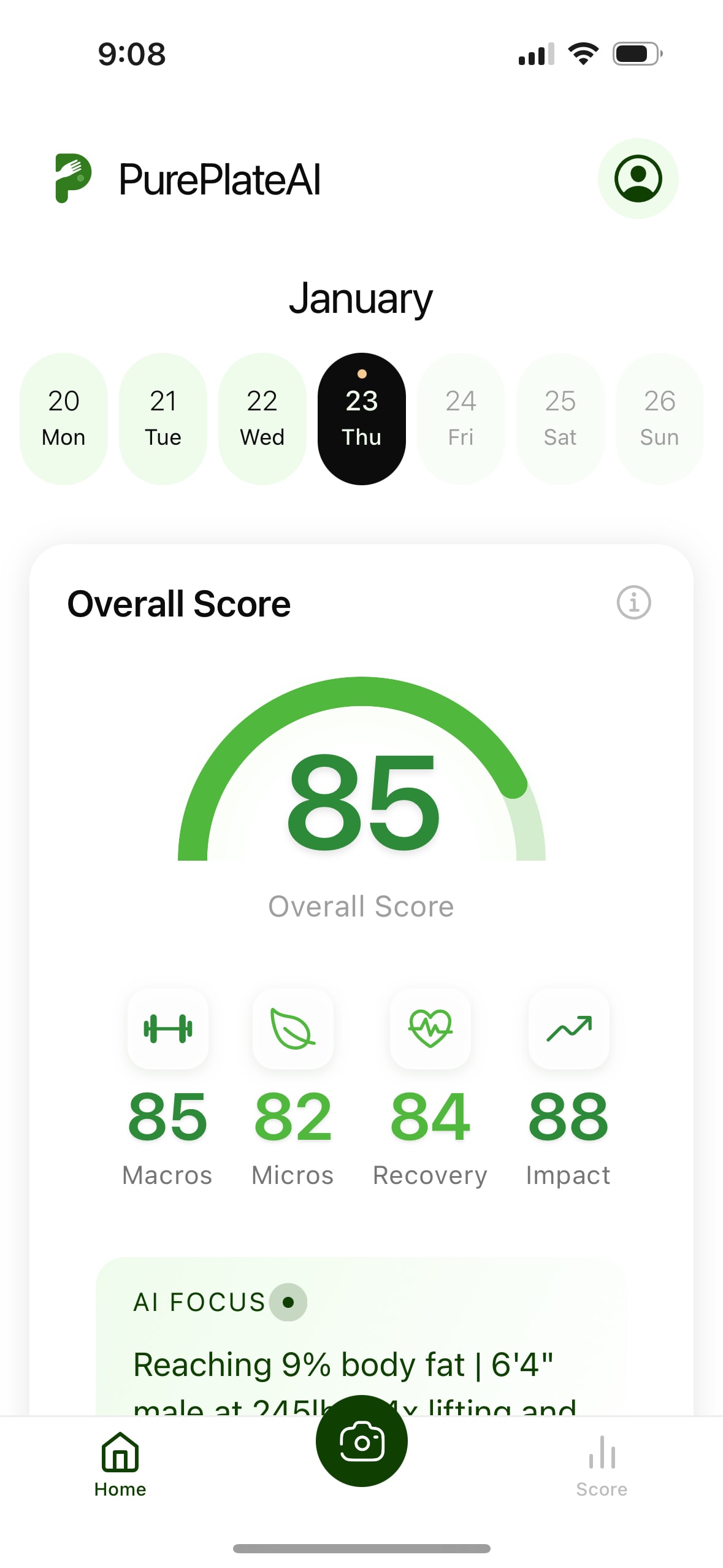Viewport: 723px width, 1568px height.
Task: Open the profile icon
Action: pyautogui.click(x=638, y=179)
